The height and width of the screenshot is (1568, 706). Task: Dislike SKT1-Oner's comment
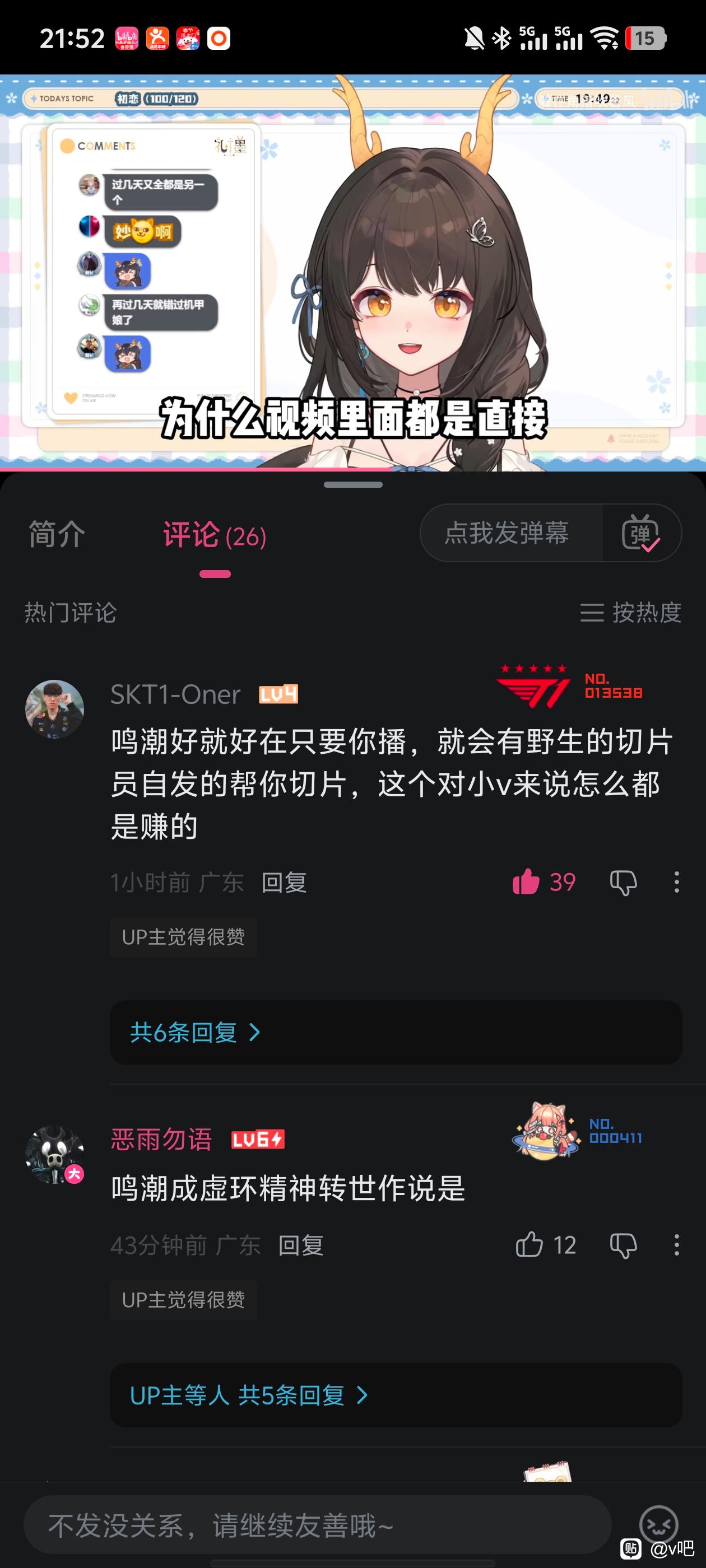point(623,882)
